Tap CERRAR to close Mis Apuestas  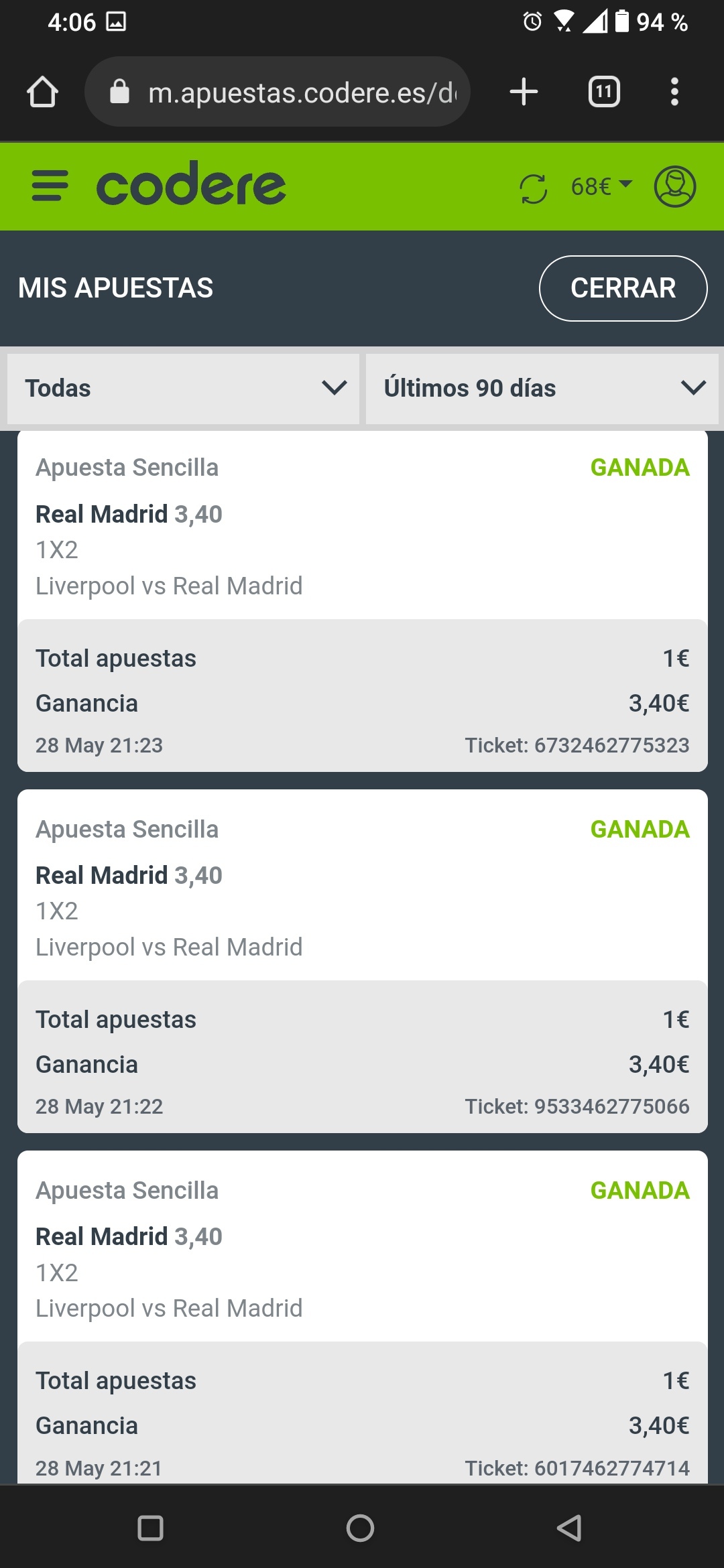(623, 288)
